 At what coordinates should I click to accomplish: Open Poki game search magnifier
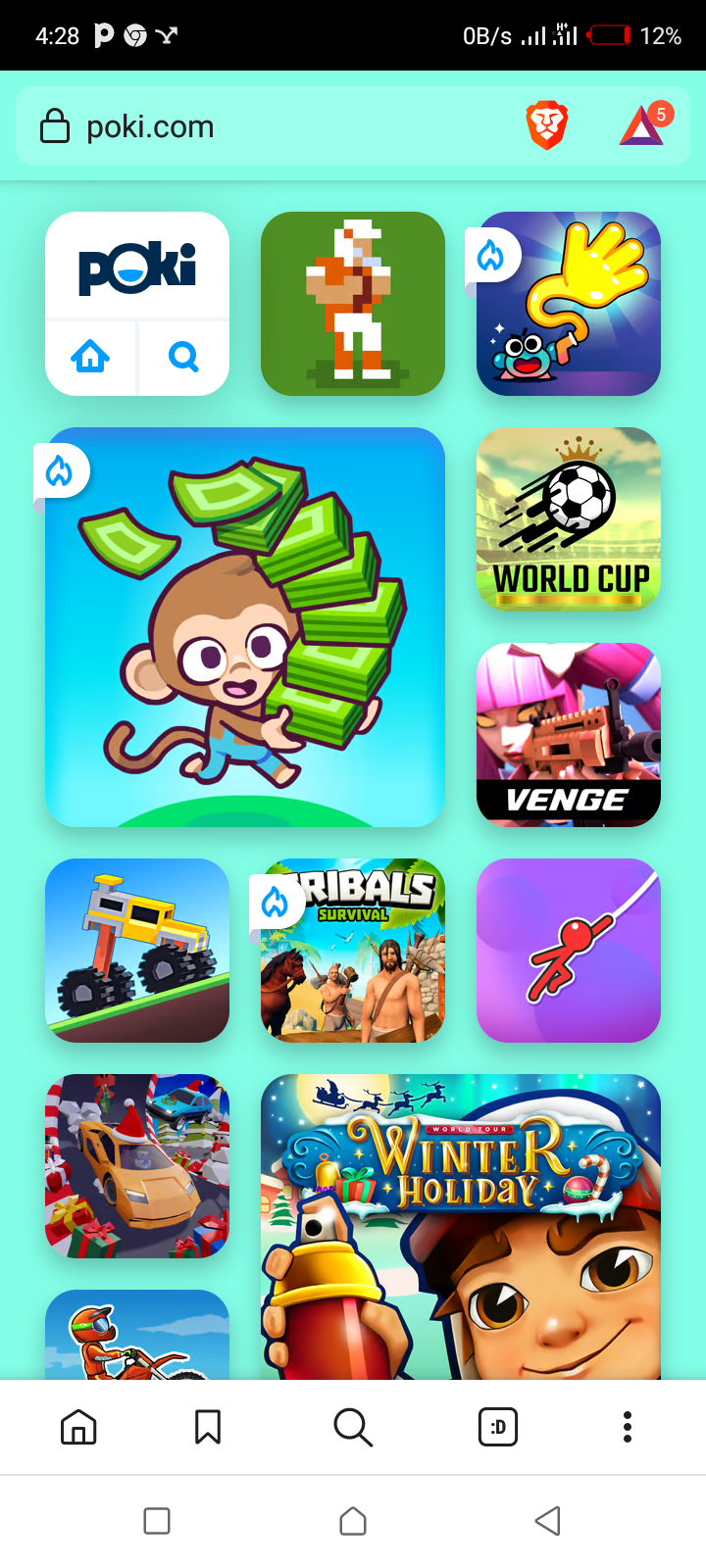click(x=184, y=357)
